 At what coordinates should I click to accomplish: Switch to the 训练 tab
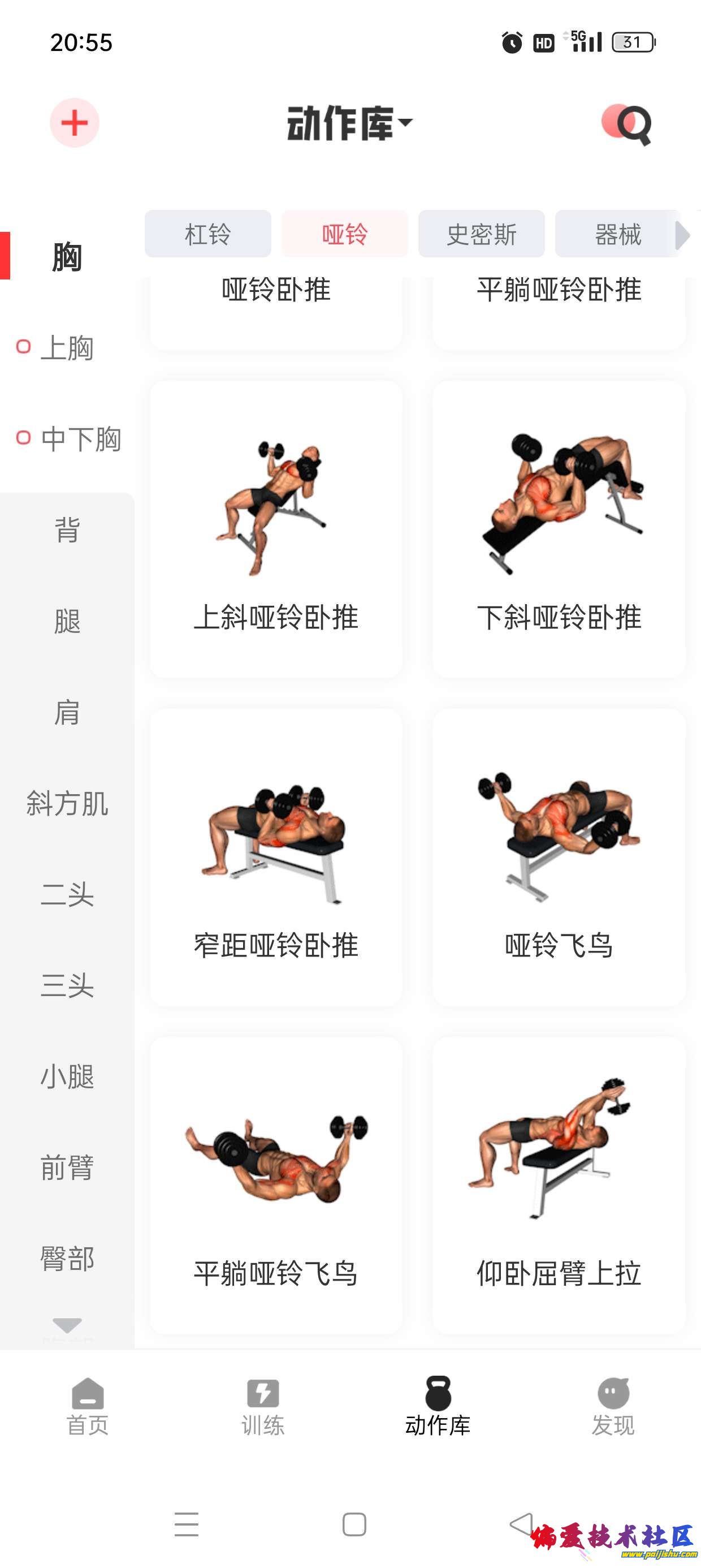tap(262, 1407)
